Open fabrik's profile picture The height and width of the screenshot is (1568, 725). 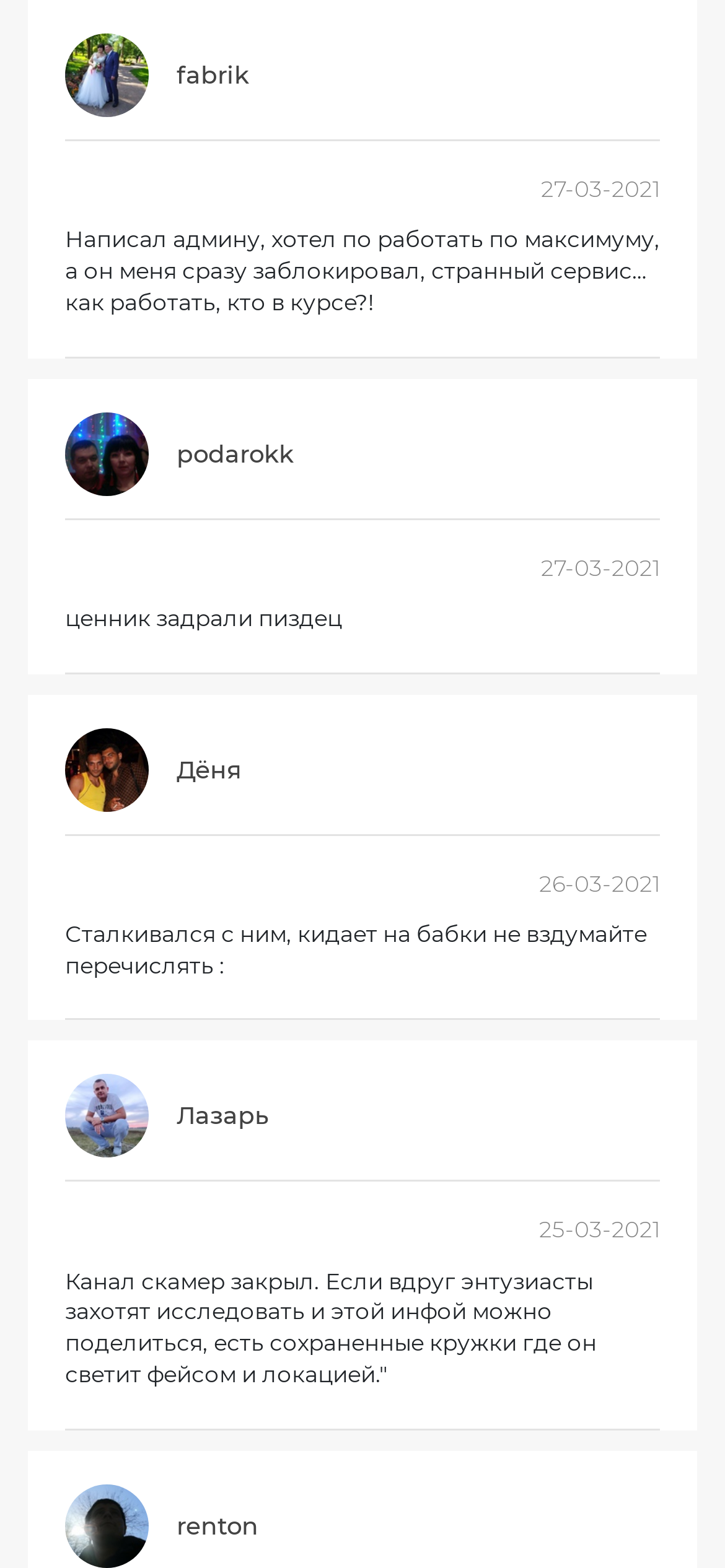coord(107,75)
